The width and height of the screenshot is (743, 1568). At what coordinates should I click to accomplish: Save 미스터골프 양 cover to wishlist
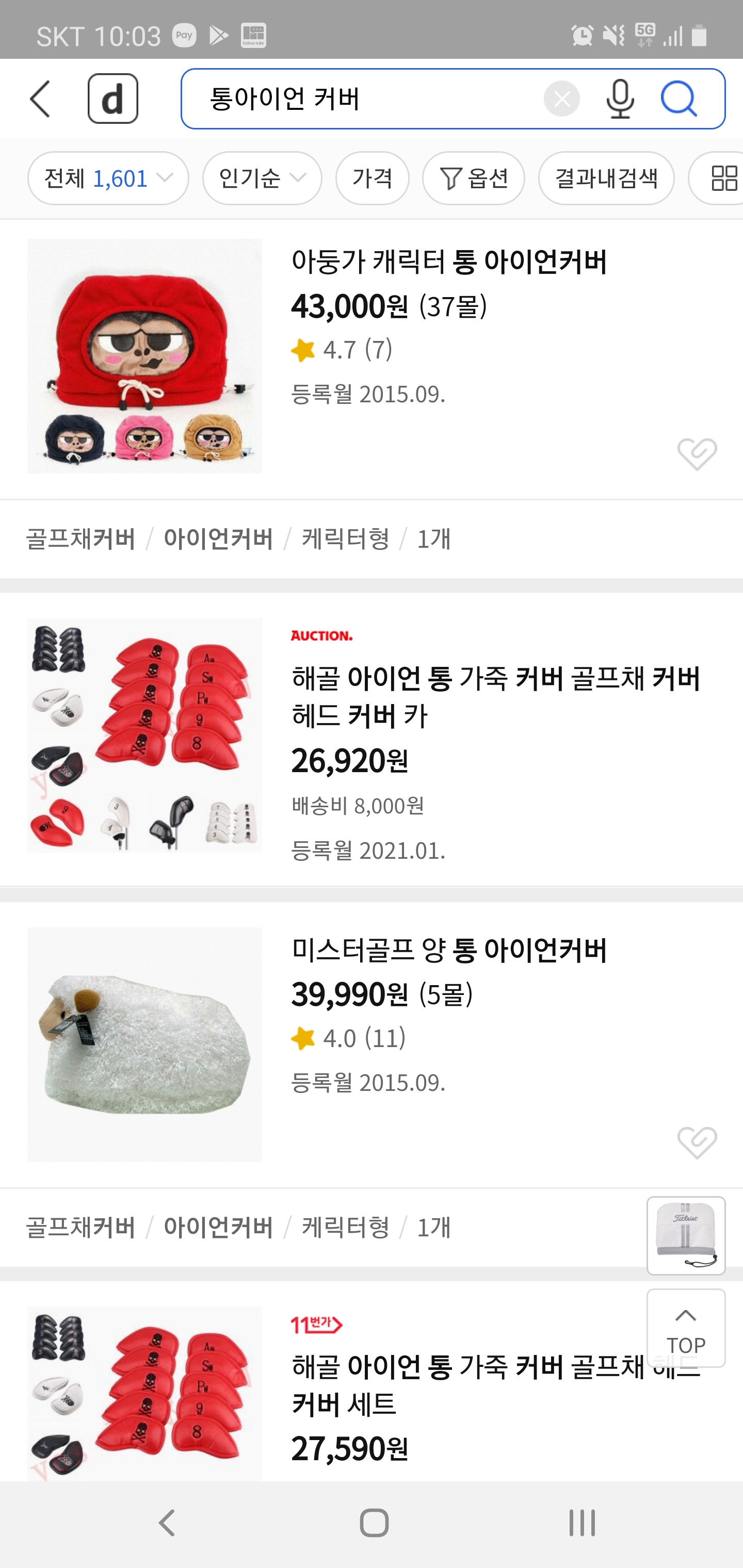tap(697, 1142)
